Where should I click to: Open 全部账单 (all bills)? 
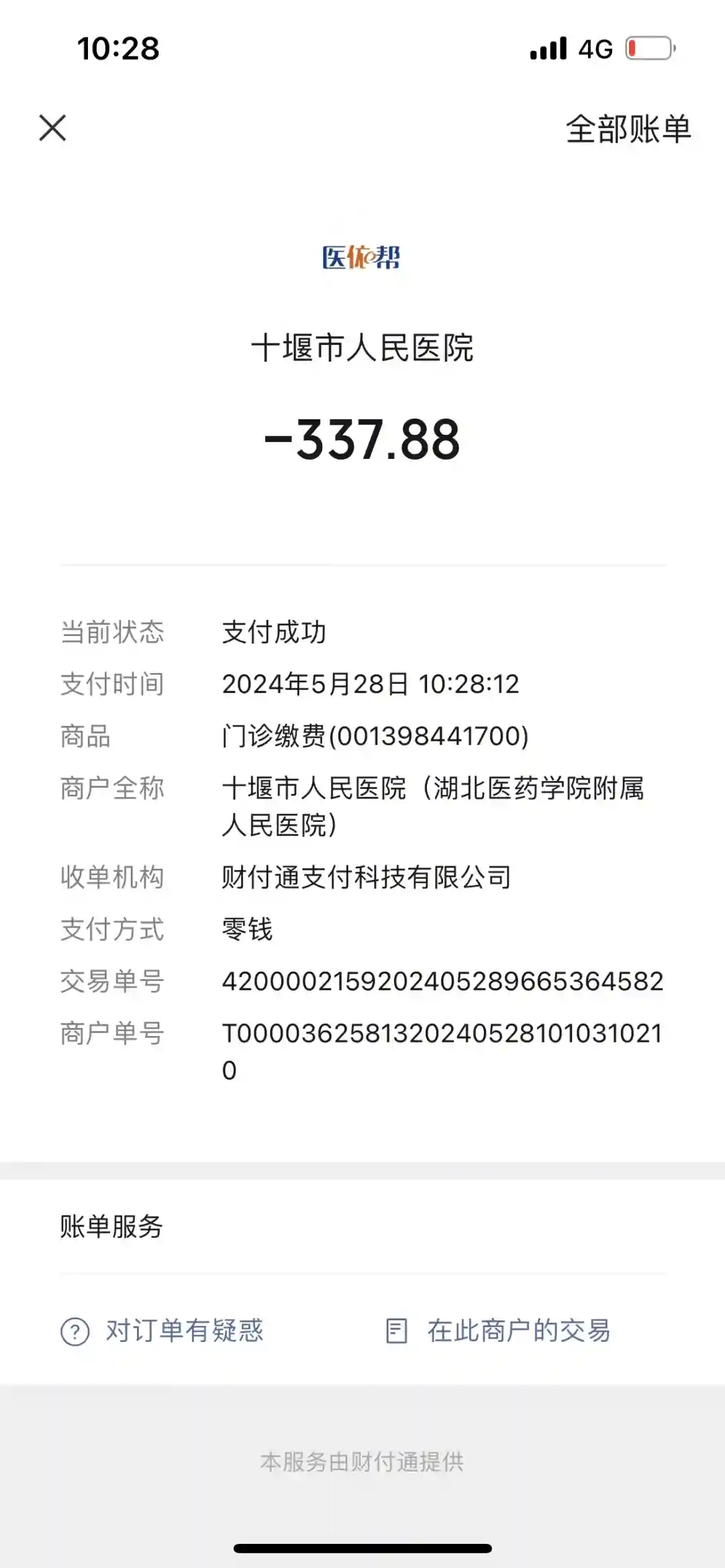point(628,129)
